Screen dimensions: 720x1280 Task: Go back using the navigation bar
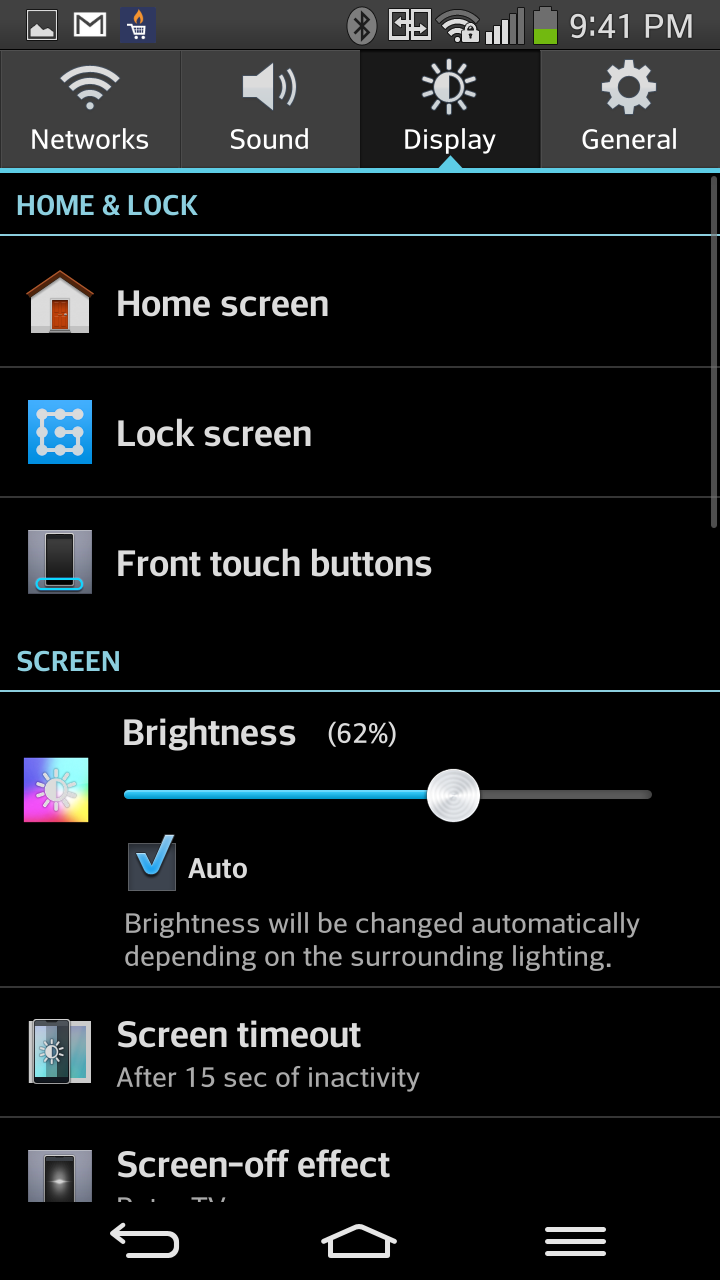pyautogui.click(x=145, y=1241)
